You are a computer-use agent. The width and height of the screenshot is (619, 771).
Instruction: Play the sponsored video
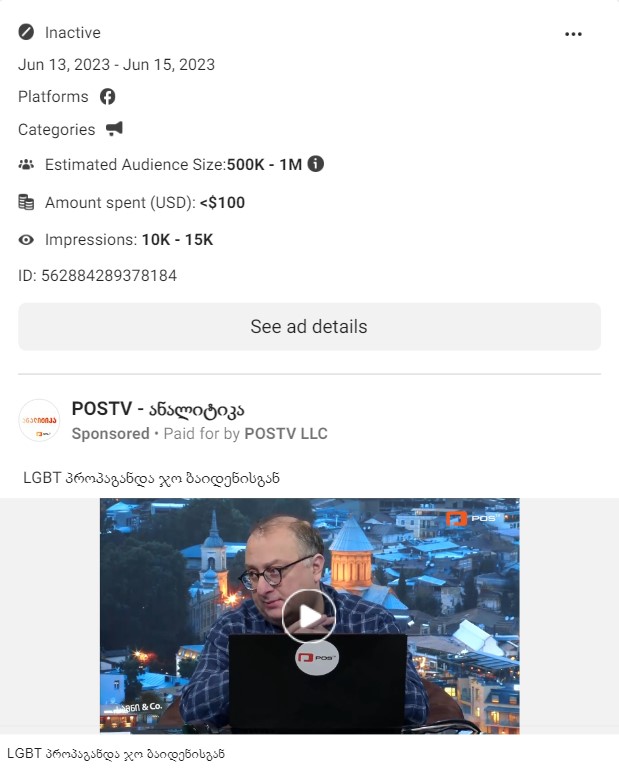[x=309, y=616]
